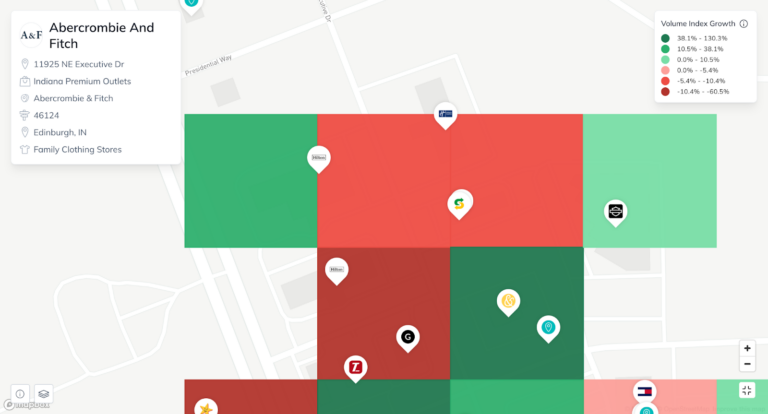Select the Harley-Davidson logo pin
This screenshot has width=768, height=414.
616,210
